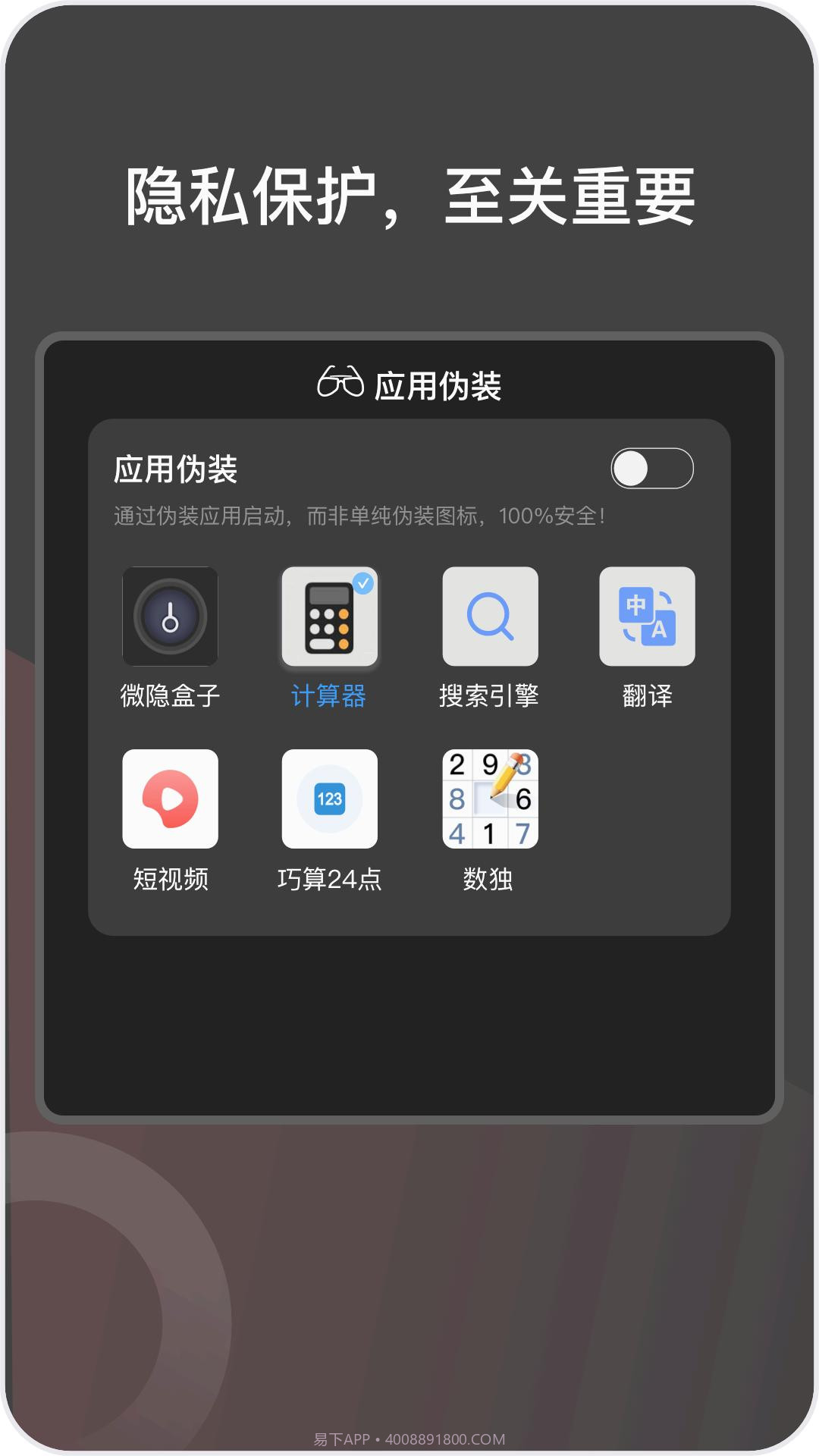The height and width of the screenshot is (1456, 819).
Task: Click the glasses icon beside 应用伪装 title
Action: (340, 383)
